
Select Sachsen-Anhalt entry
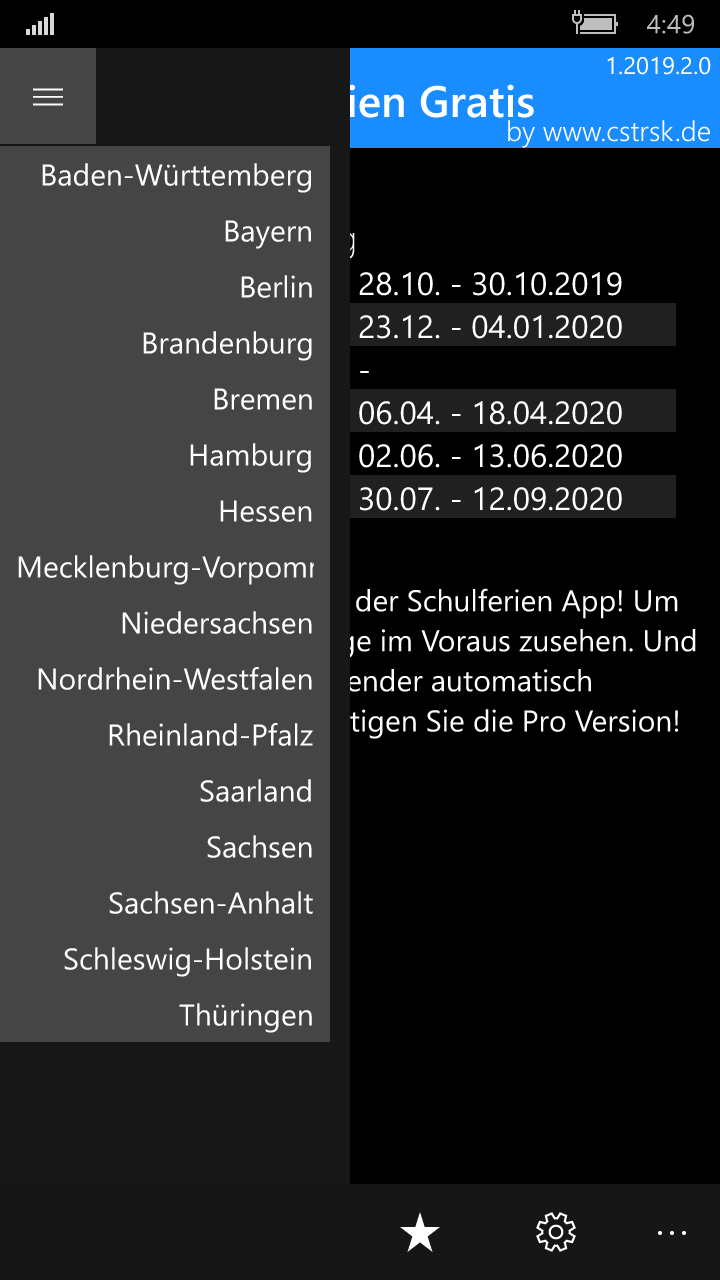(x=210, y=904)
